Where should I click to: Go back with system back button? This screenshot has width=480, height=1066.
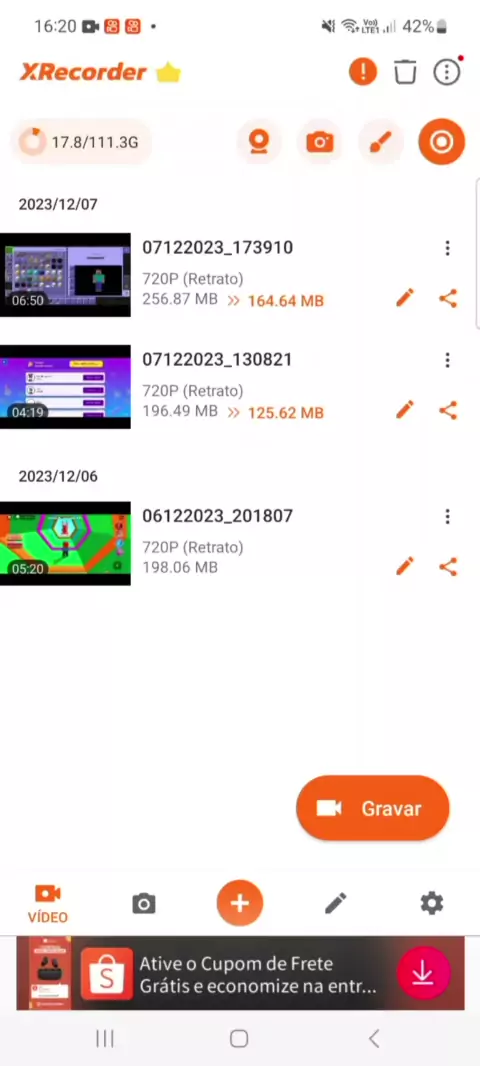374,1038
